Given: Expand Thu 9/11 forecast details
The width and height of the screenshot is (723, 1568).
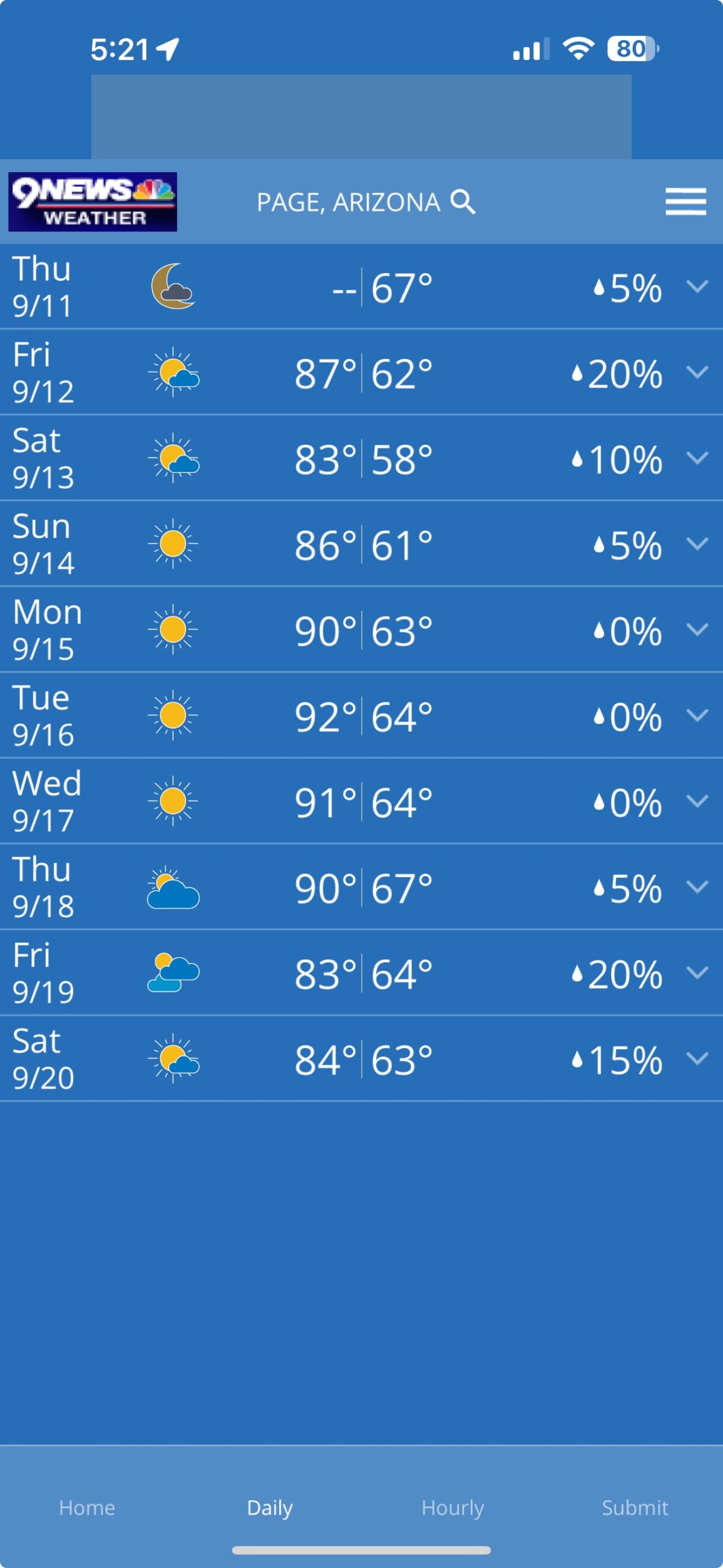Looking at the screenshot, I should pyautogui.click(x=697, y=286).
